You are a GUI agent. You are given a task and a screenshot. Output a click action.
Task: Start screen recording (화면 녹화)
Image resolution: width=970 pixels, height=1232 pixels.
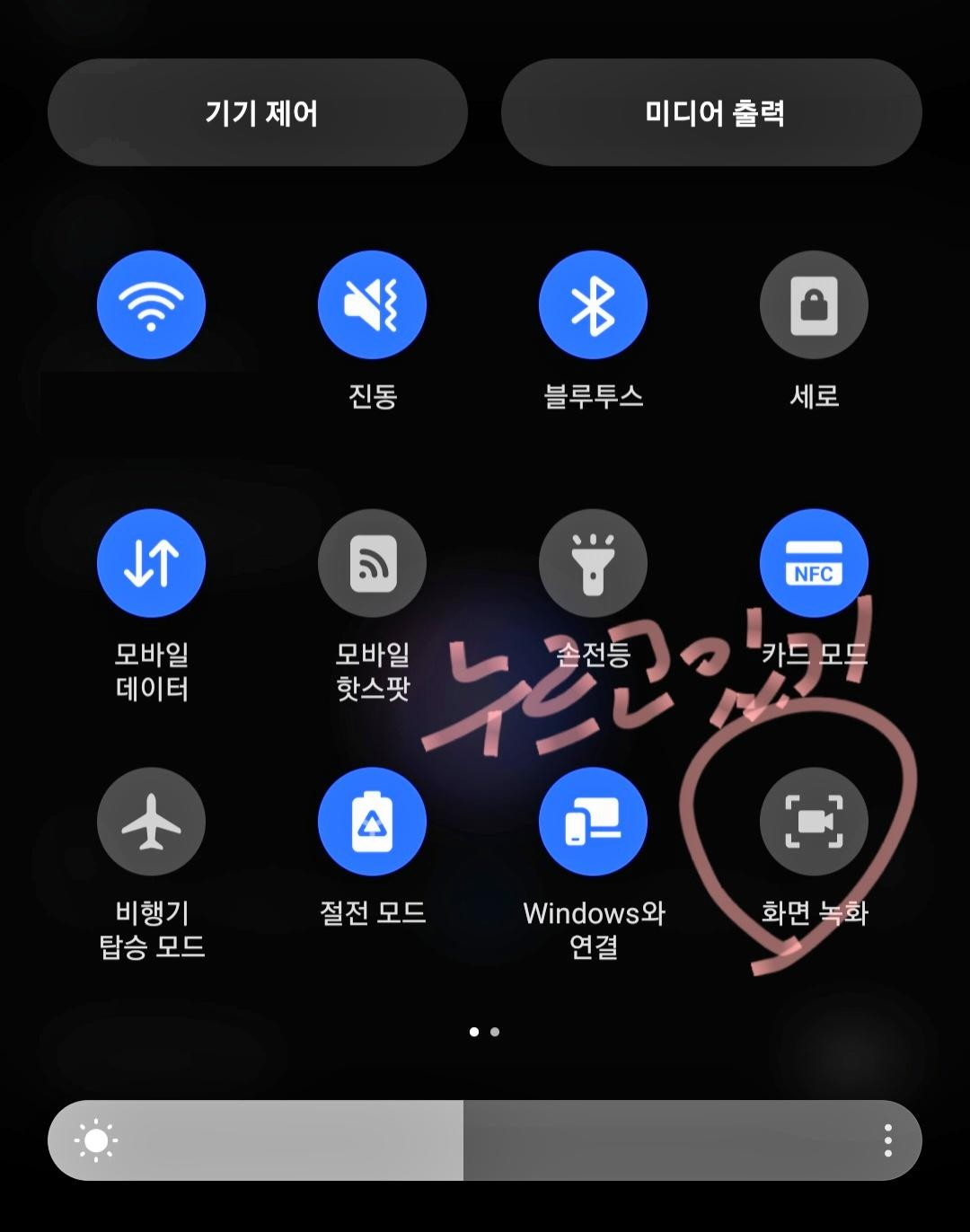tap(814, 820)
